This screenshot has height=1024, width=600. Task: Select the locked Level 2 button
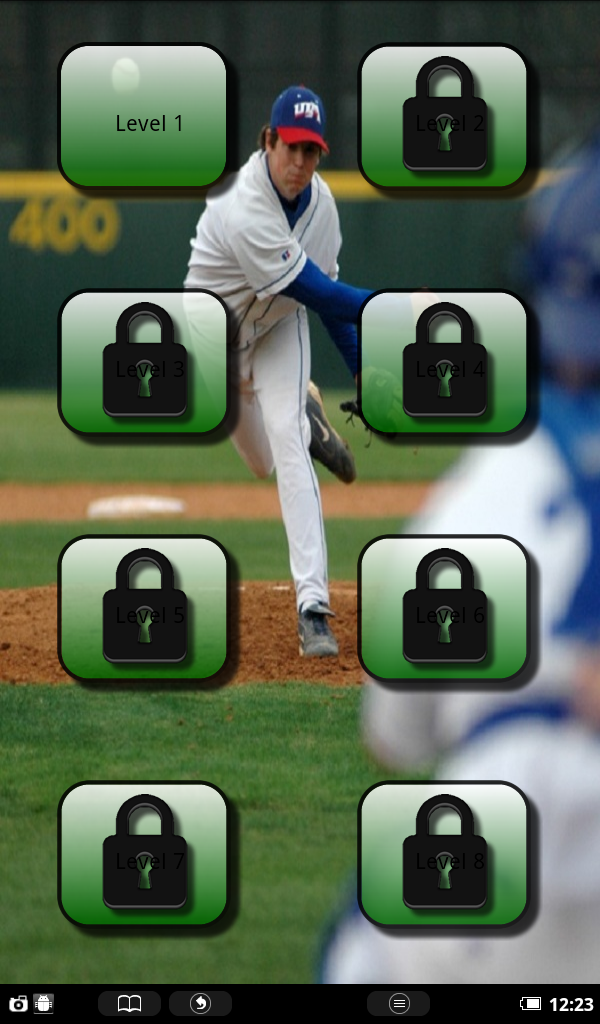(444, 117)
